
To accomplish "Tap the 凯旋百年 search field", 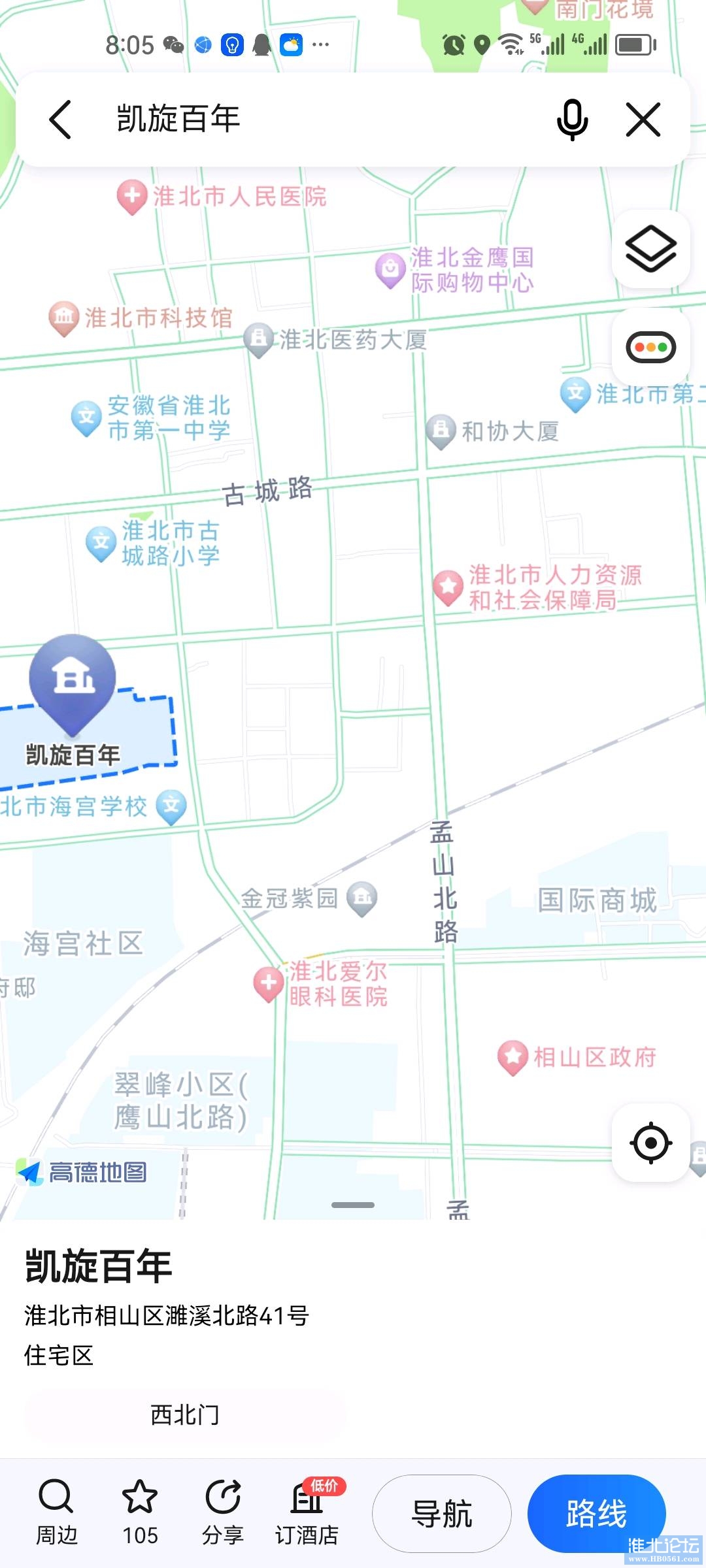I will [314, 120].
